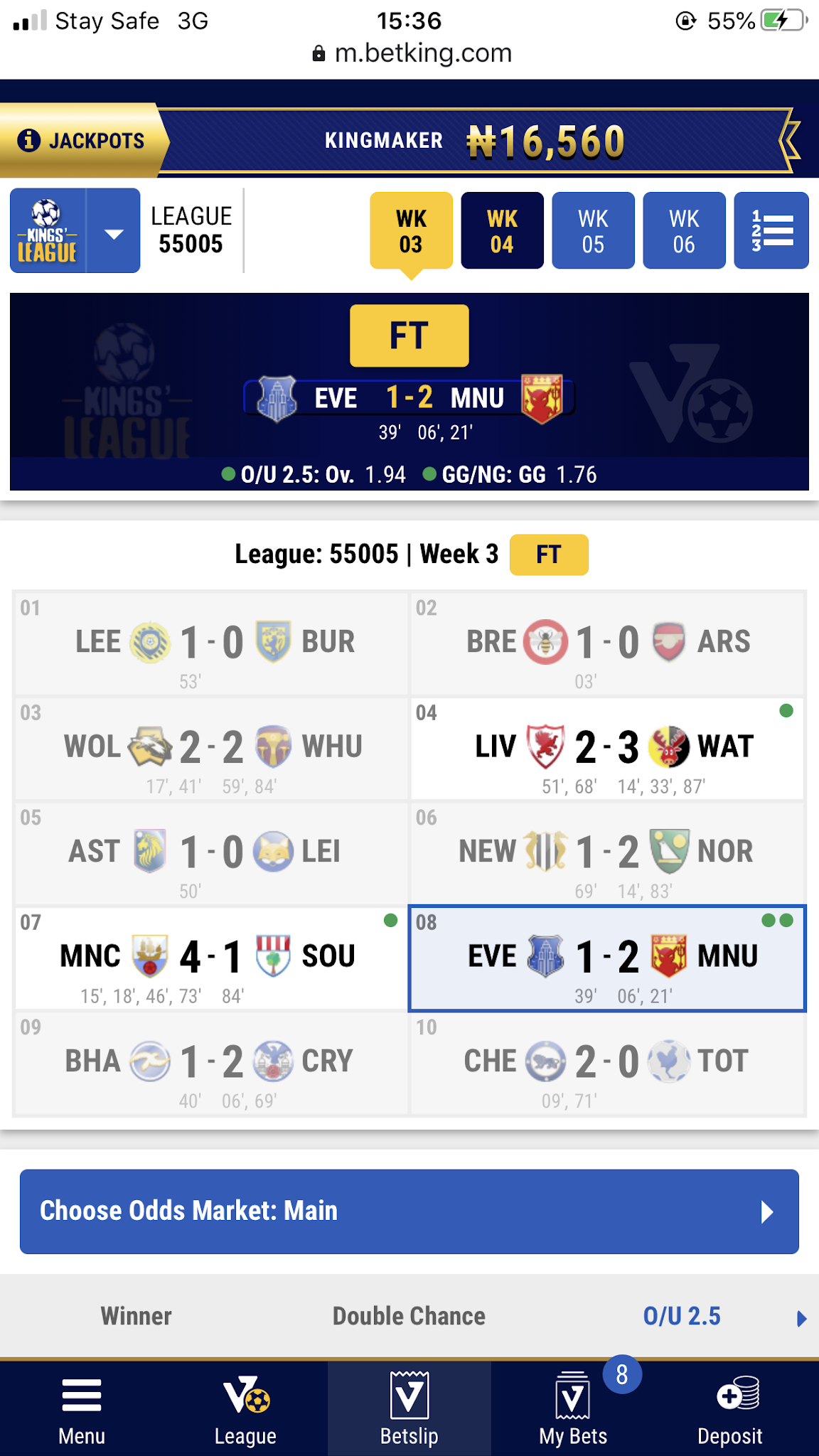
Task: Expand Choose Odds Market: Main
Action: coord(409,1211)
